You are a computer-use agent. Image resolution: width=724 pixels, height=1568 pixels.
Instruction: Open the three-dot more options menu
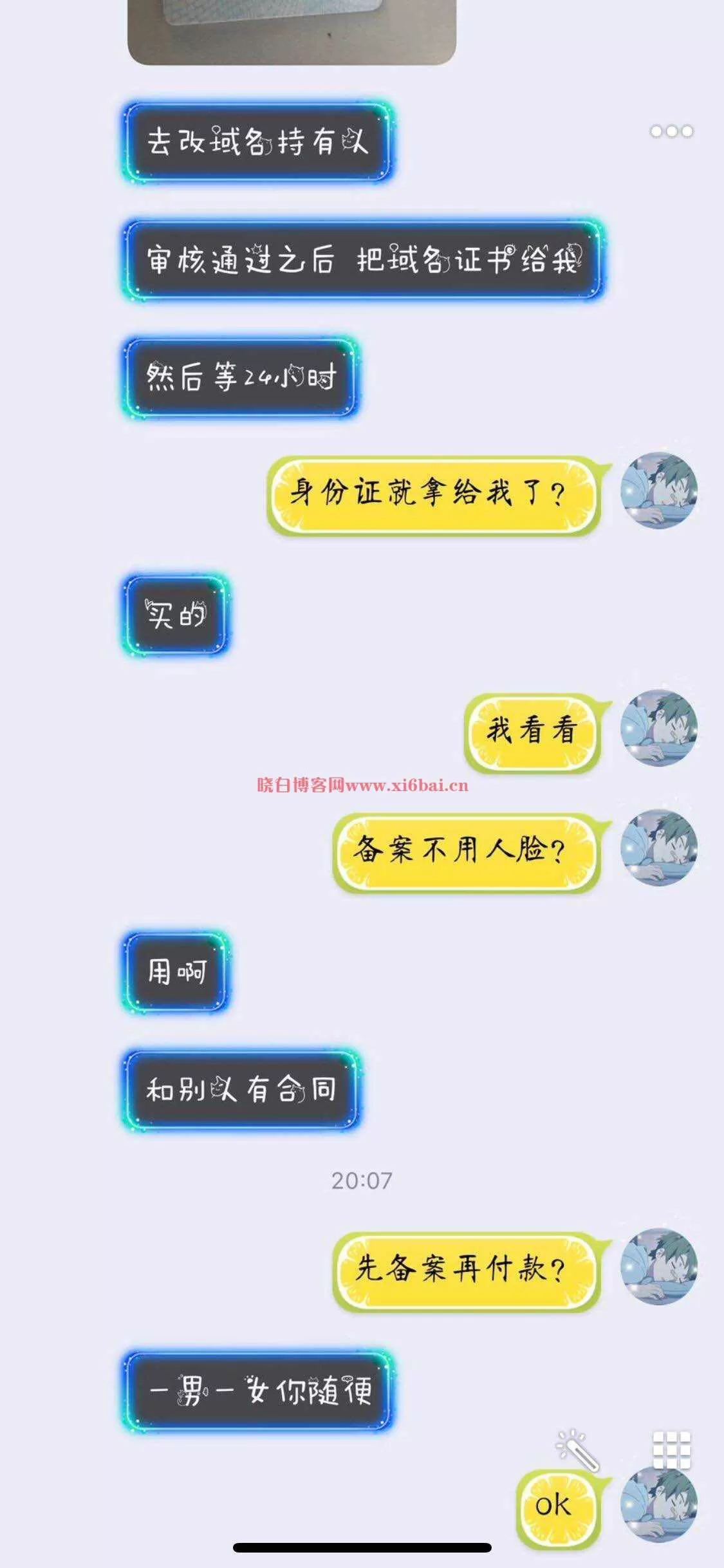coord(671,131)
